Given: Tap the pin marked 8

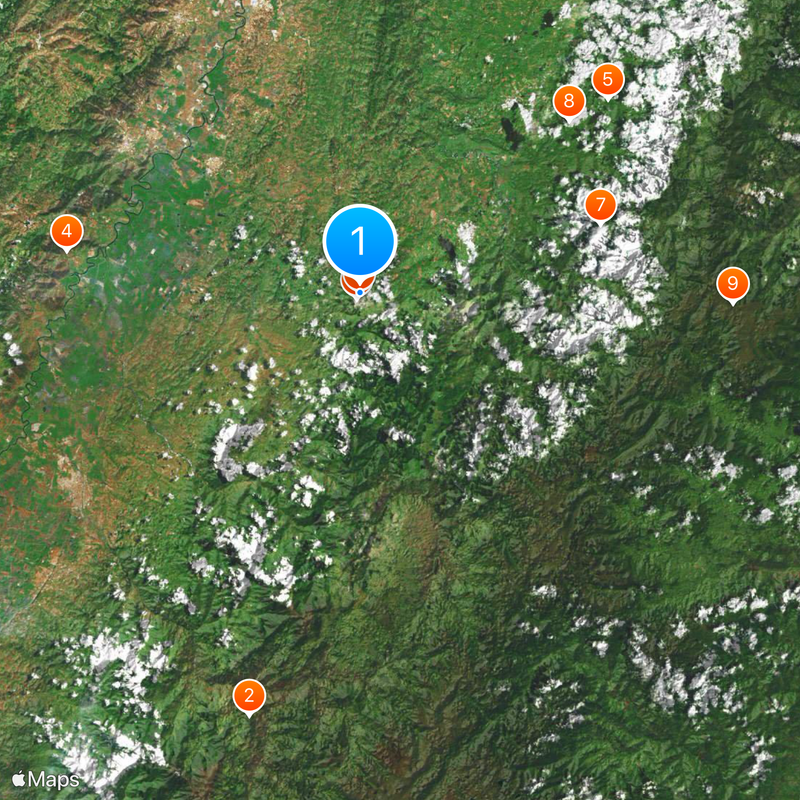Looking at the screenshot, I should coord(569,100).
